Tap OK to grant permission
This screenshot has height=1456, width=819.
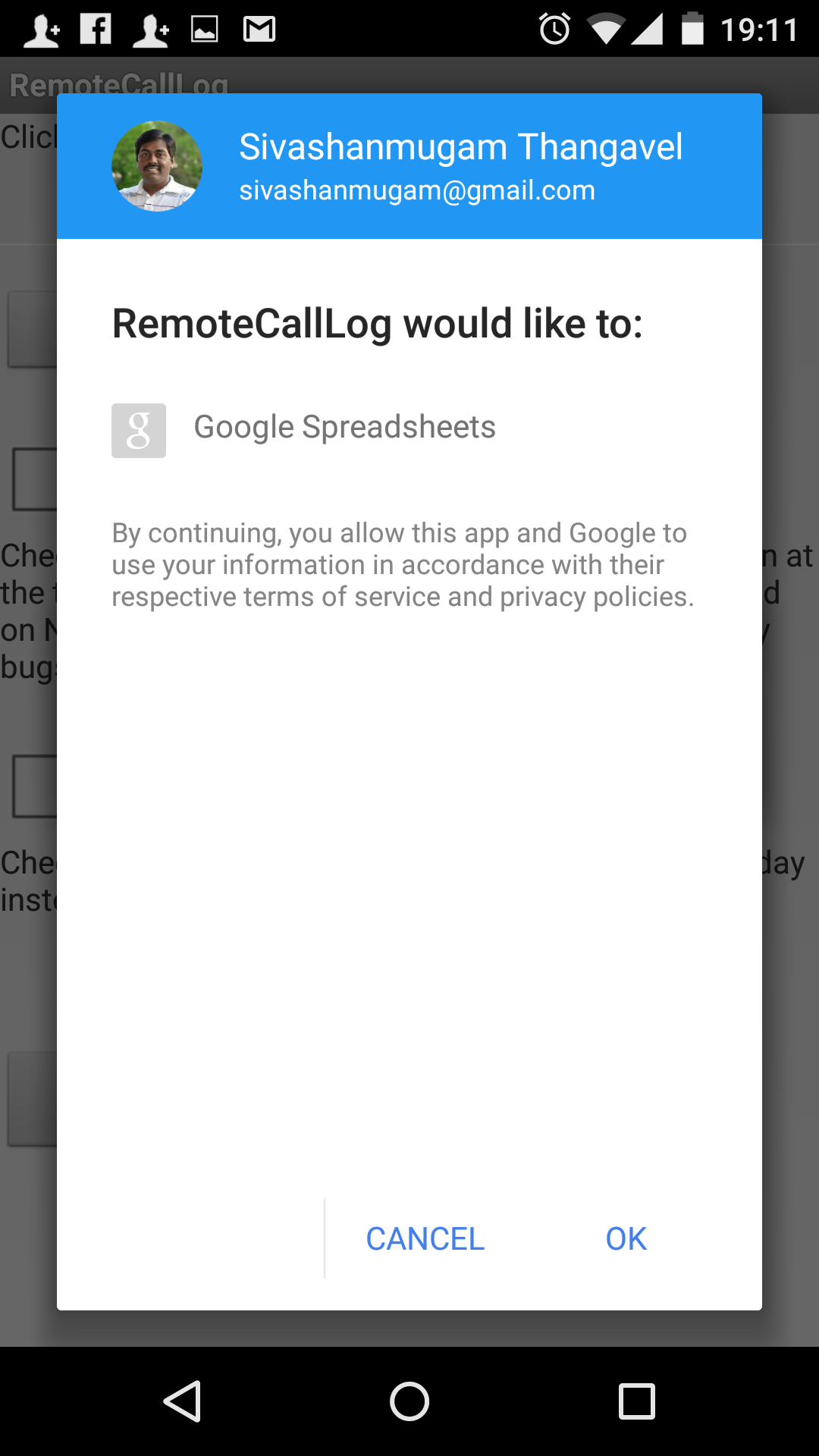pyautogui.click(x=626, y=1239)
